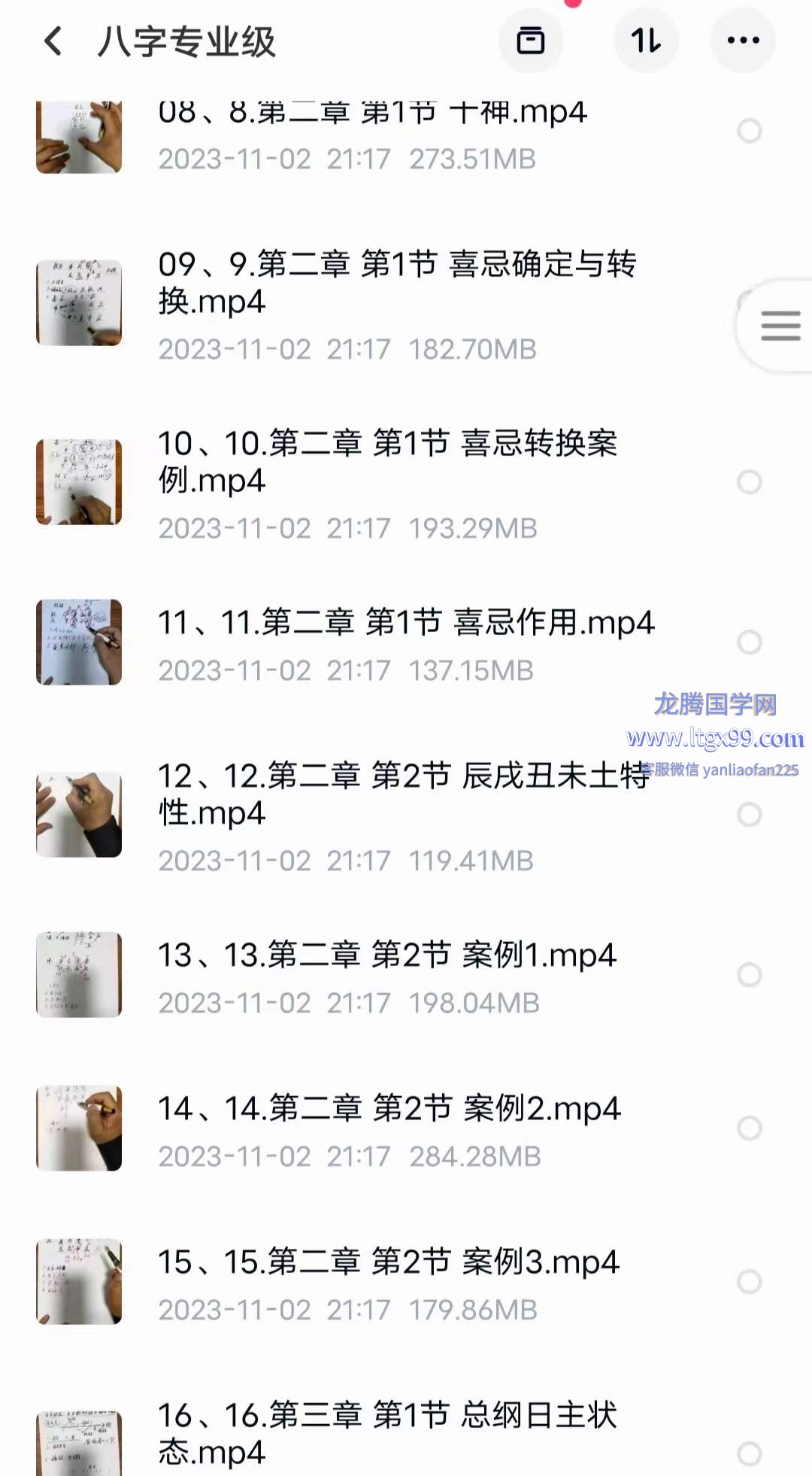
Task: Play video 13 第2节 案例1.mp4
Action: coord(386,955)
